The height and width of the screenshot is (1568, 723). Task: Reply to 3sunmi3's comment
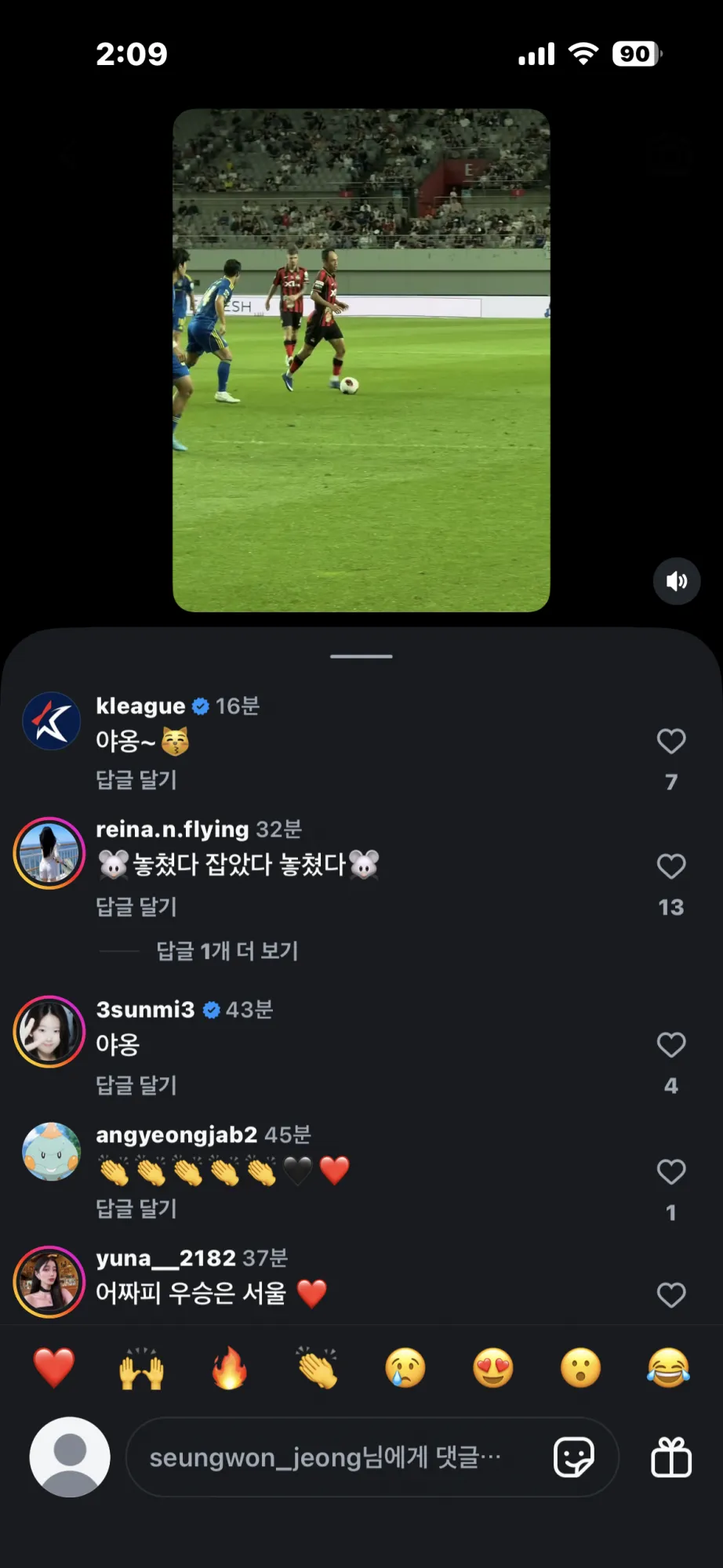click(x=136, y=1085)
